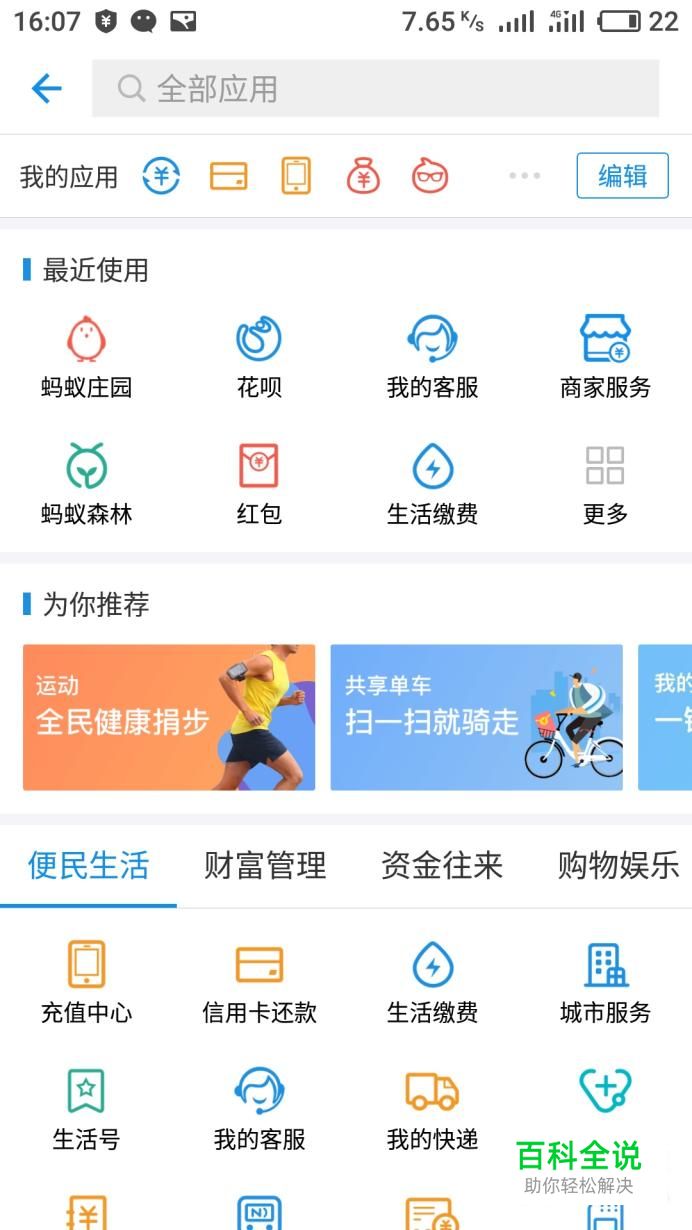Image resolution: width=692 pixels, height=1230 pixels.
Task: Switch to the 资金往来 tab
Action: [441, 865]
